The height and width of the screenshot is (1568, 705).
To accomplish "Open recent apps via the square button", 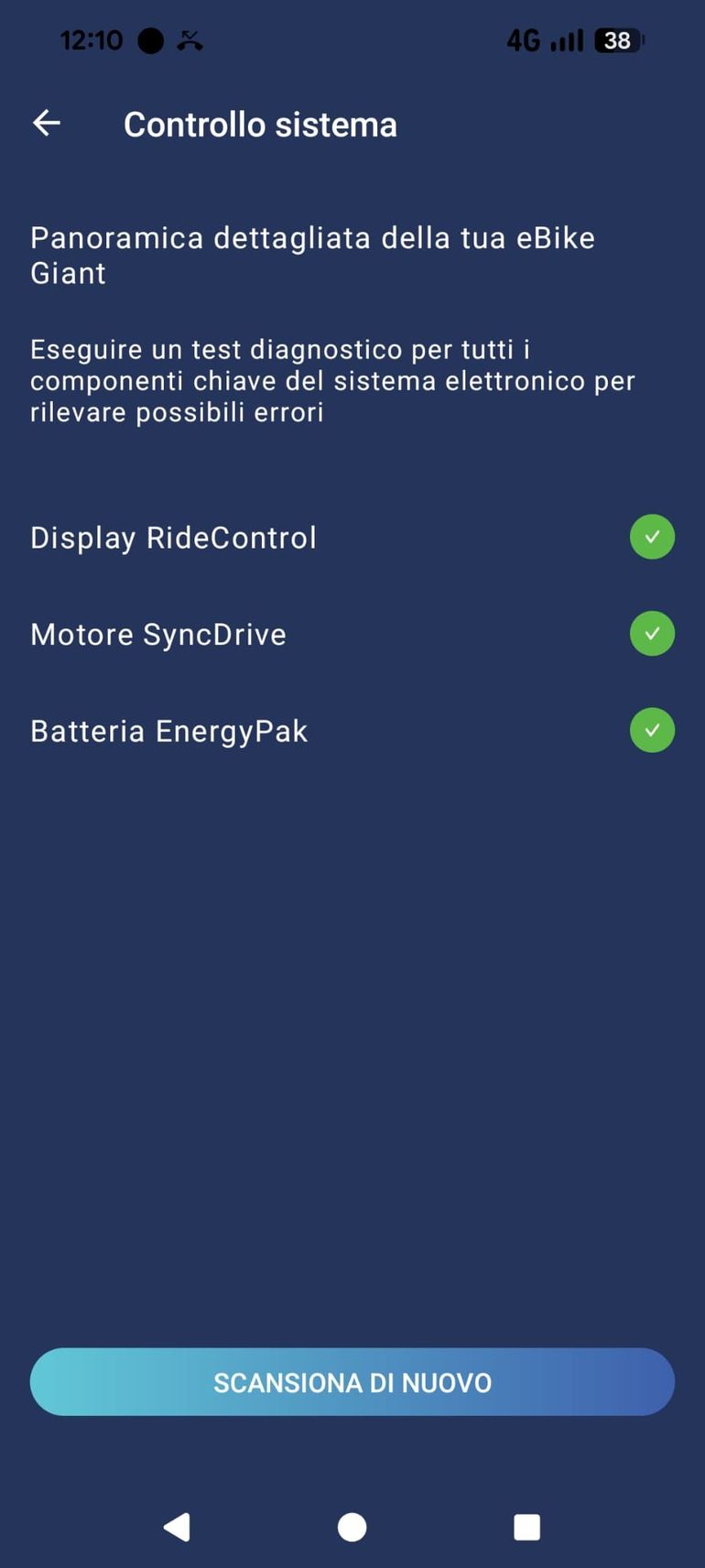I will pyautogui.click(x=526, y=1527).
